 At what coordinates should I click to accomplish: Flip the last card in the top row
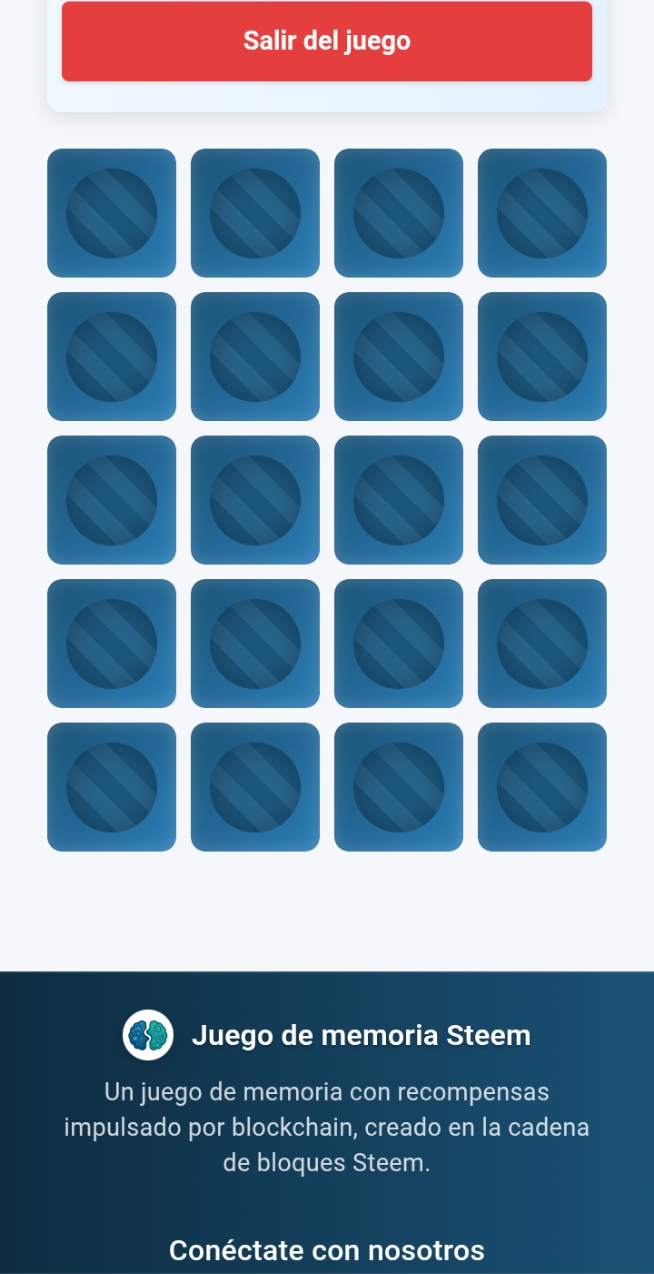pos(542,213)
